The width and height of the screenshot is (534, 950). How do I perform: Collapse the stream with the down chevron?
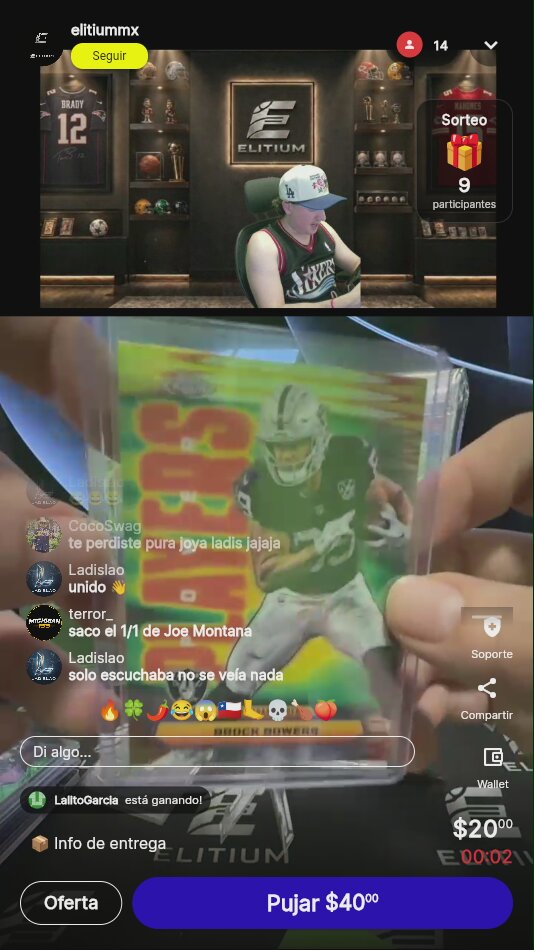[491, 45]
